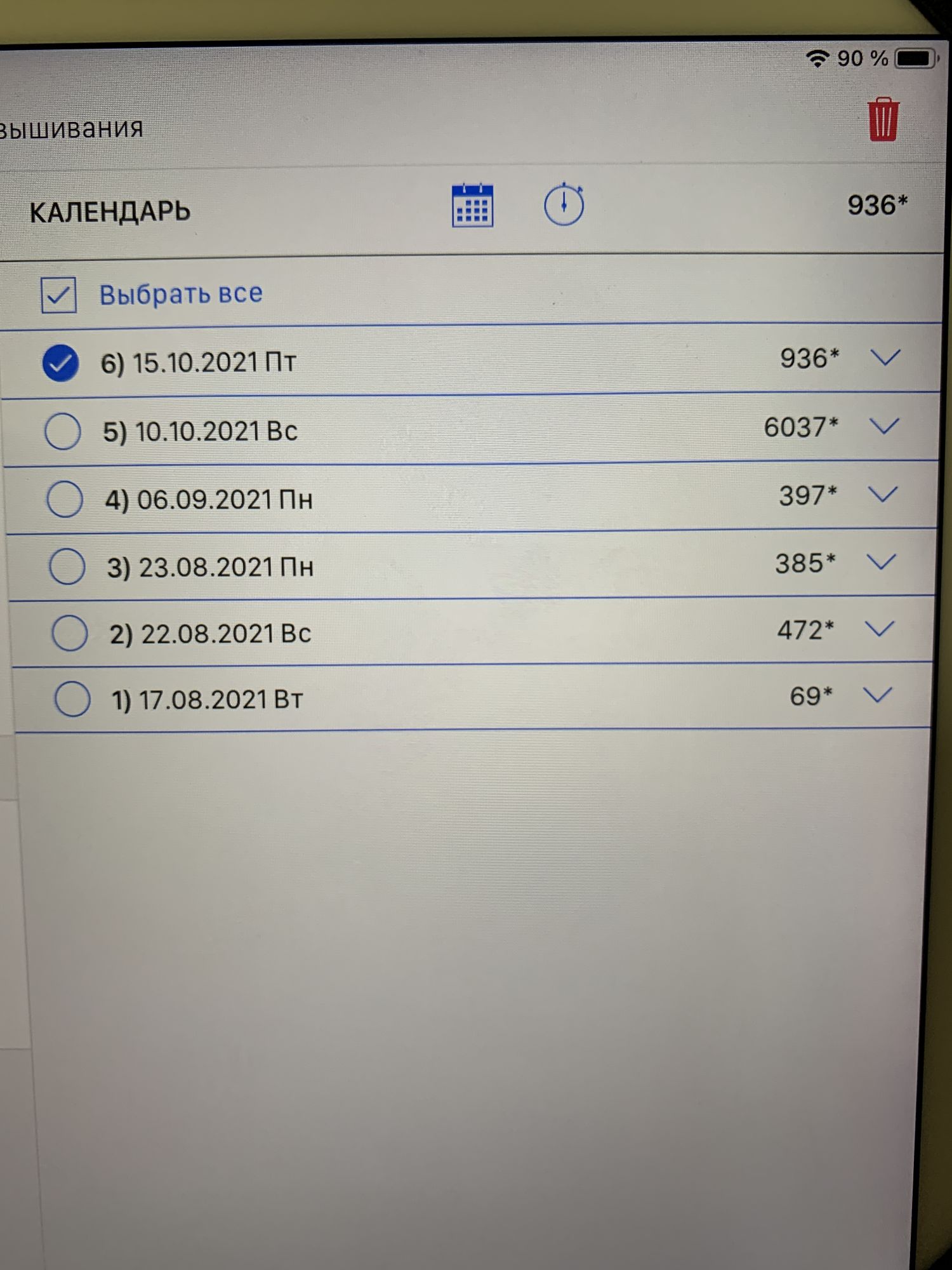The image size is (952, 1270).
Task: Select the 23.08.2021 Пн entry
Action: click(x=67, y=566)
